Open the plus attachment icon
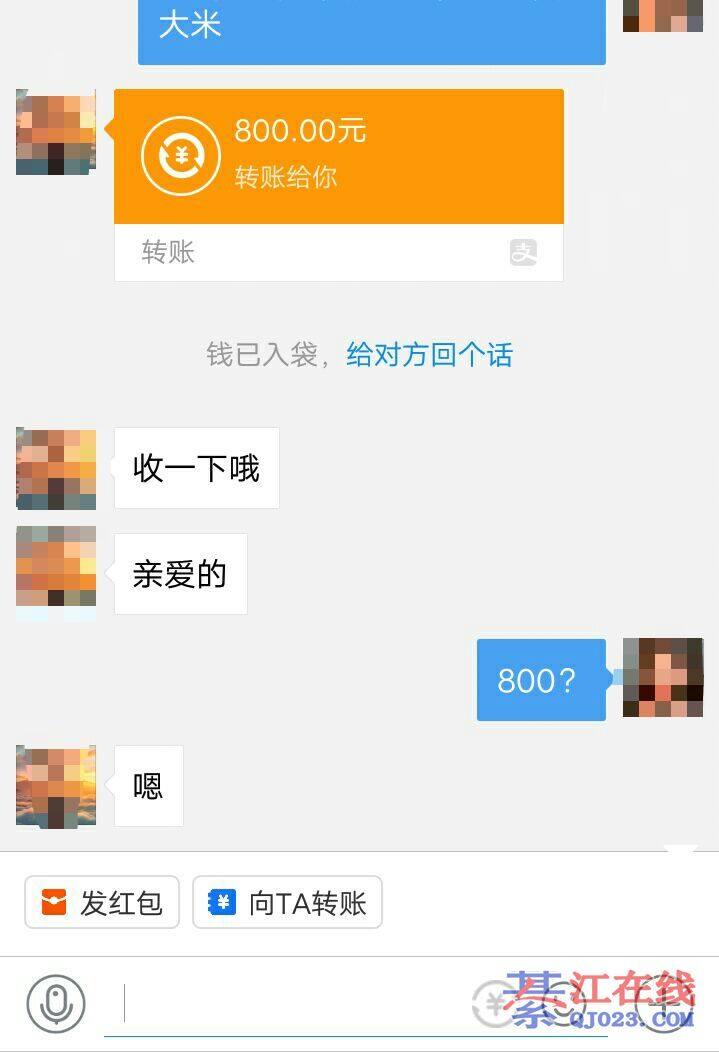 (664, 1003)
